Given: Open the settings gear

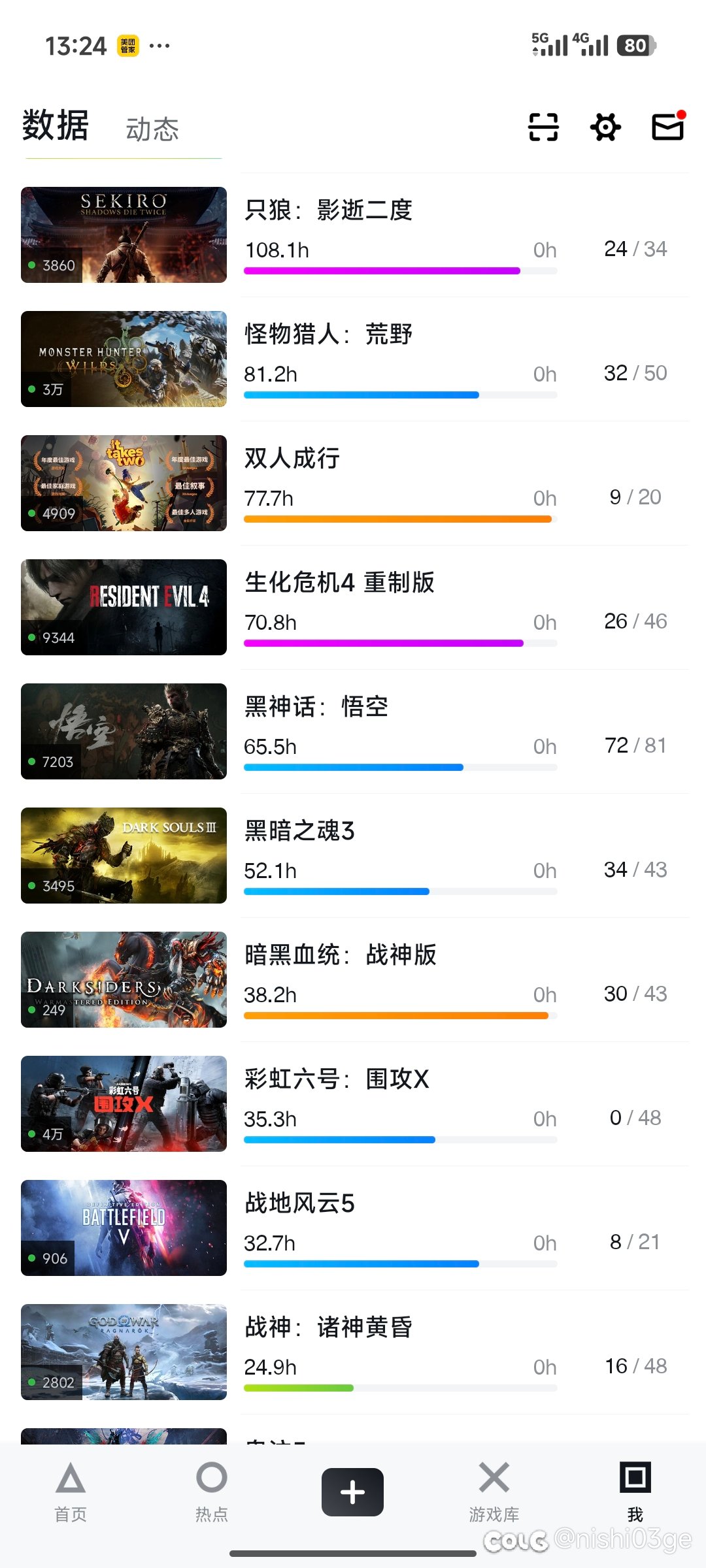Looking at the screenshot, I should click(x=605, y=127).
